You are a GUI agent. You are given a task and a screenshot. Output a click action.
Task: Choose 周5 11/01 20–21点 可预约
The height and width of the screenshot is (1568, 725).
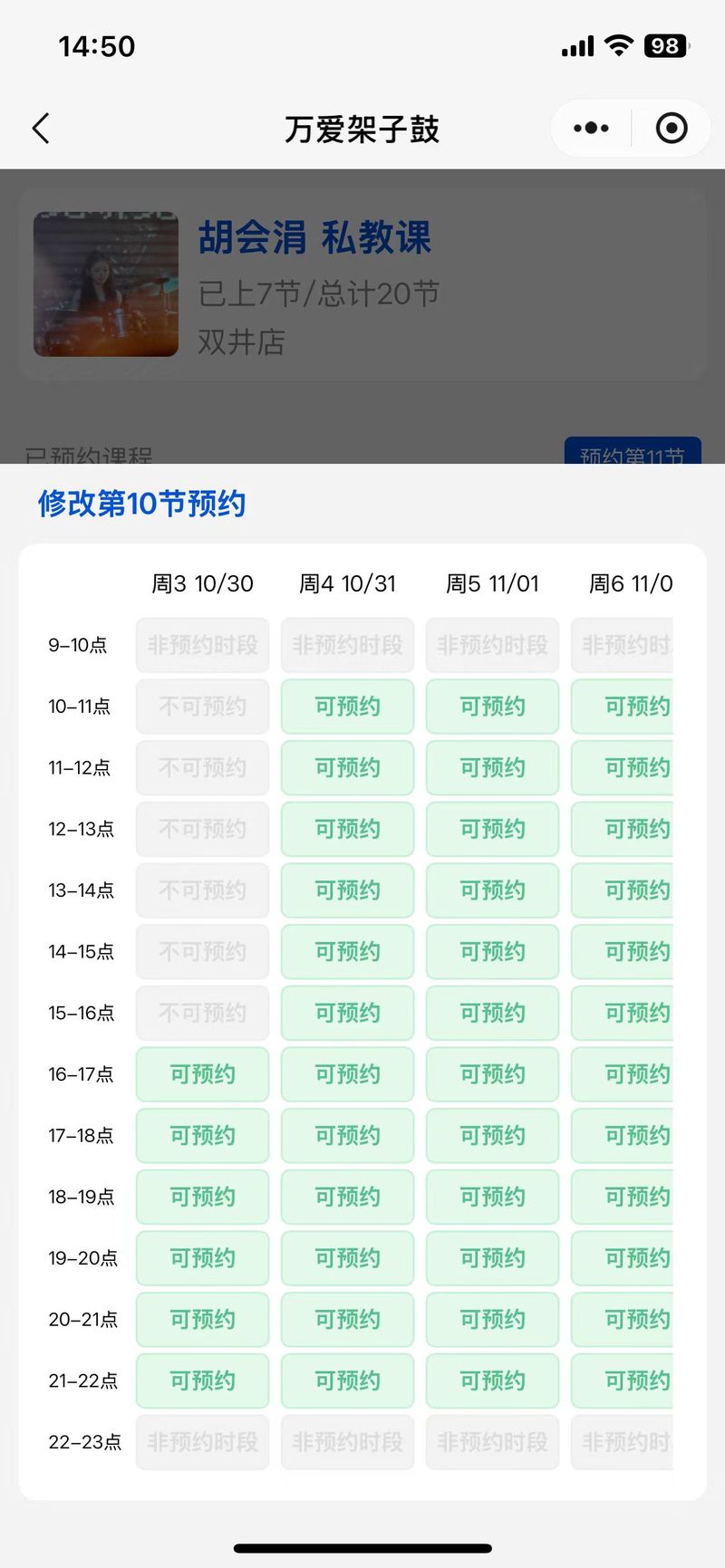click(493, 1320)
